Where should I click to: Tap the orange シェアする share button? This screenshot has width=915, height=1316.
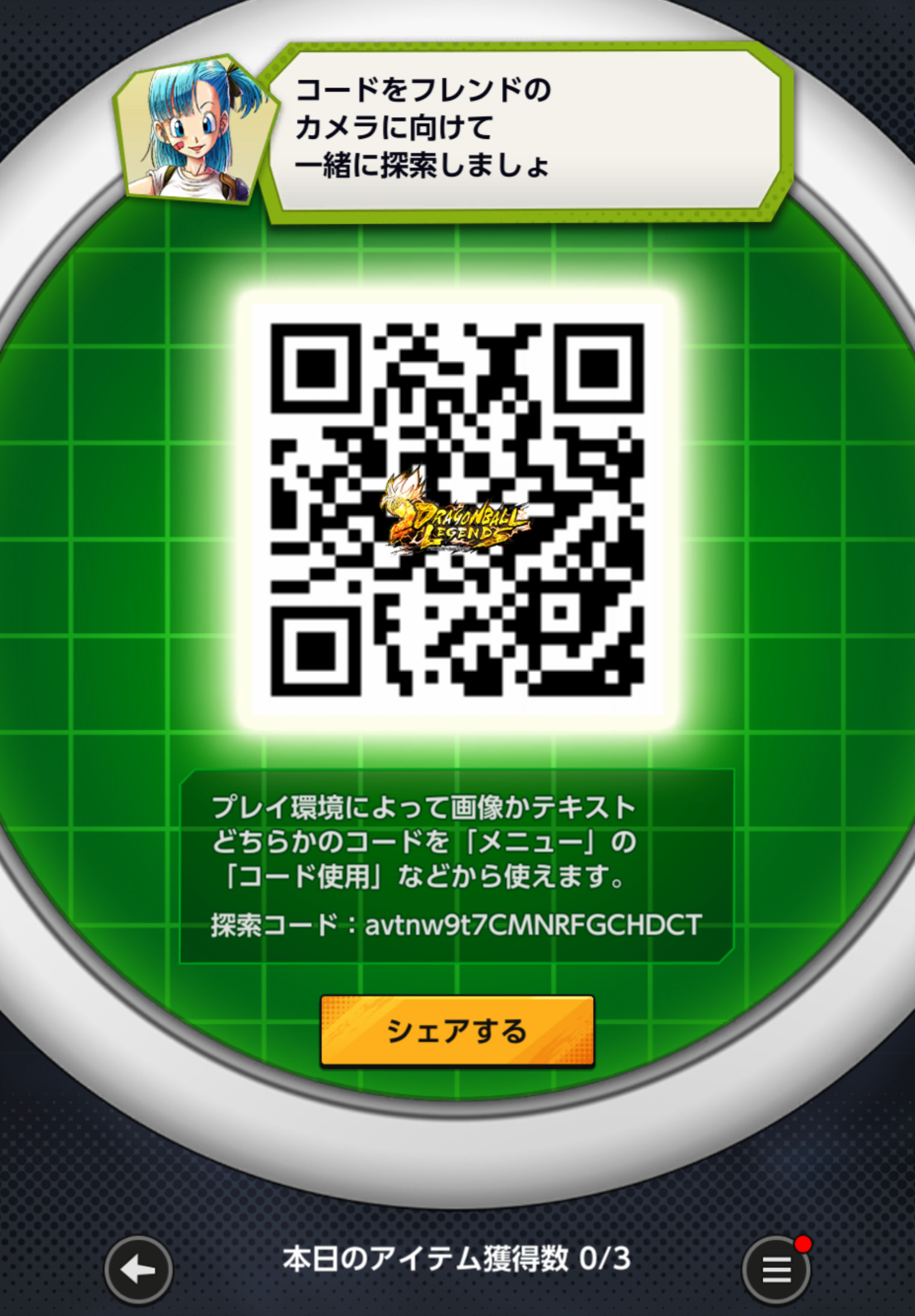(457, 1030)
